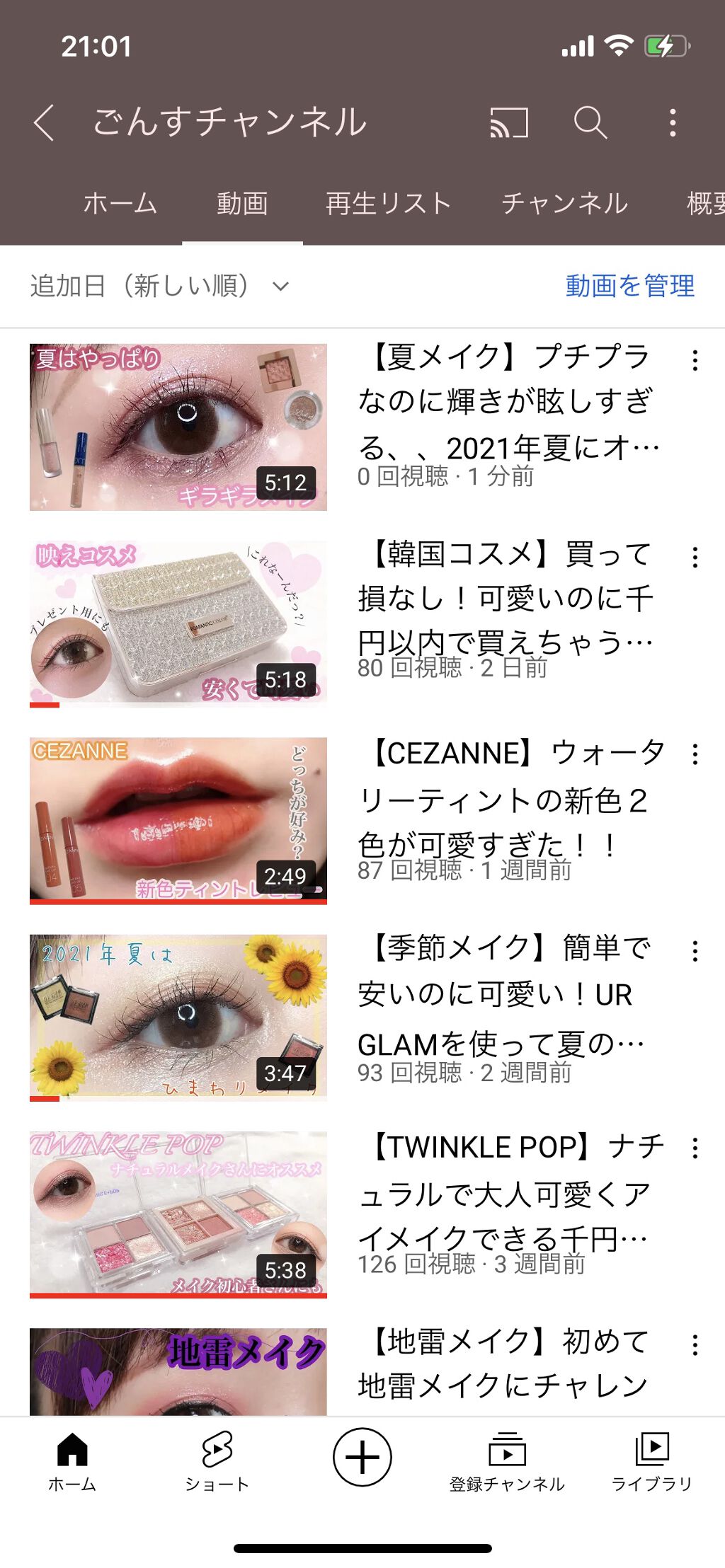
Task: Tap the back arrow to leave the channel
Action: pyautogui.click(x=44, y=123)
